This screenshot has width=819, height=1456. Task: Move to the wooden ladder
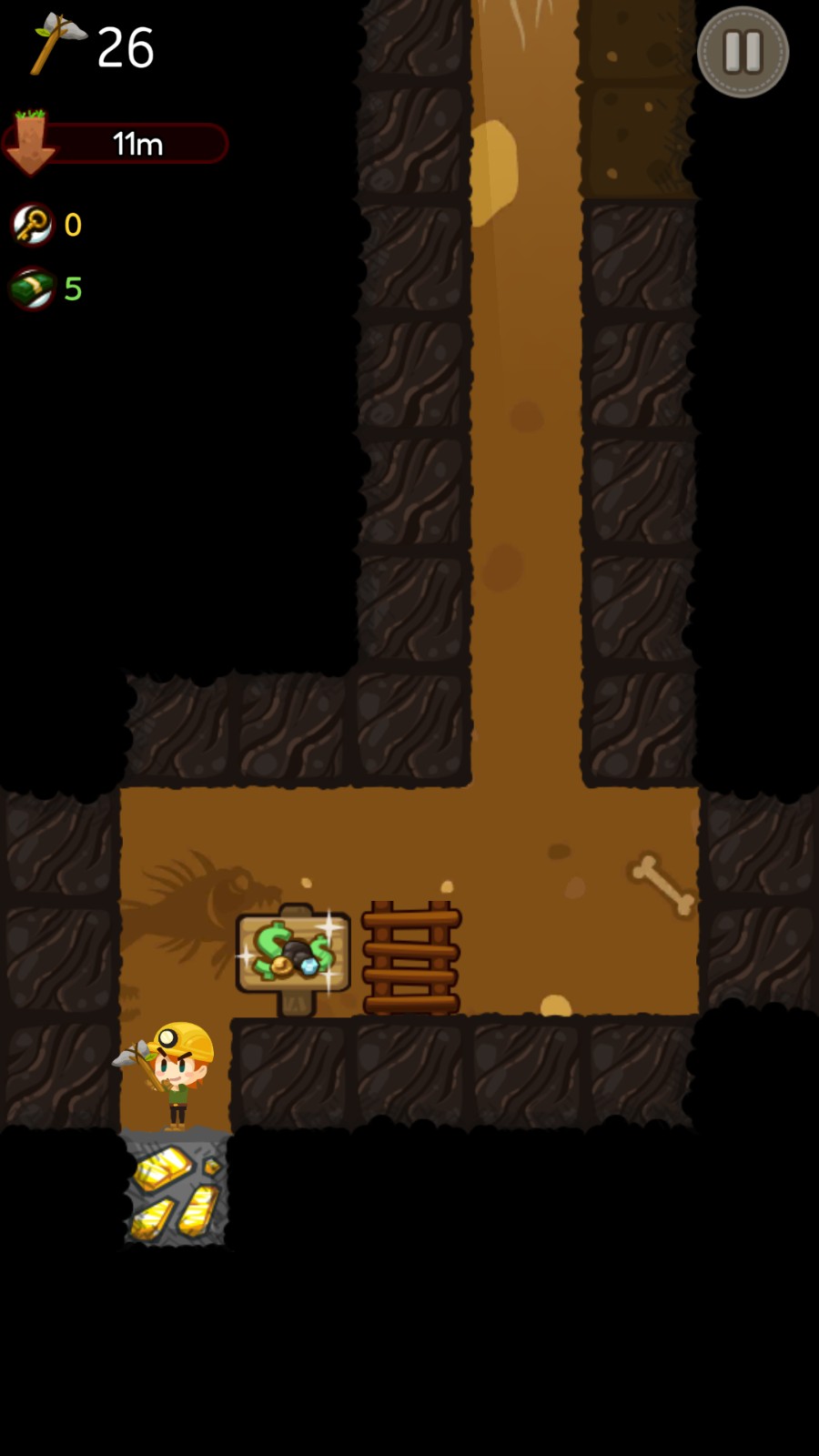pos(411,958)
